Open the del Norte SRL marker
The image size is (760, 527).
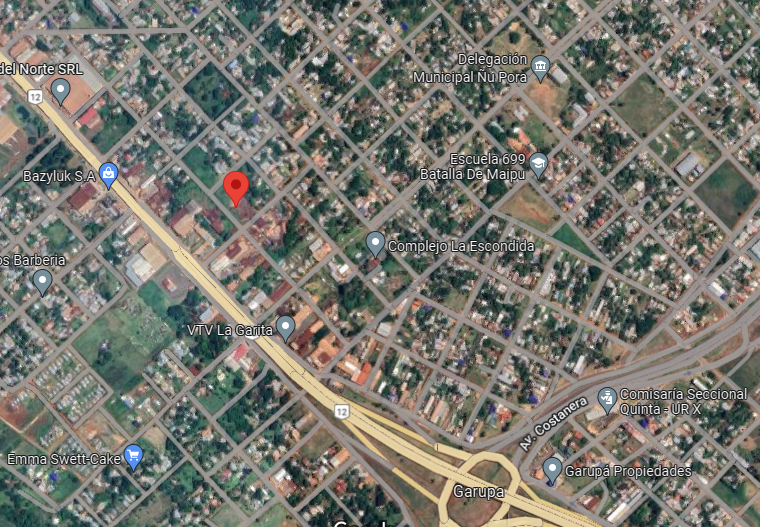point(60,91)
